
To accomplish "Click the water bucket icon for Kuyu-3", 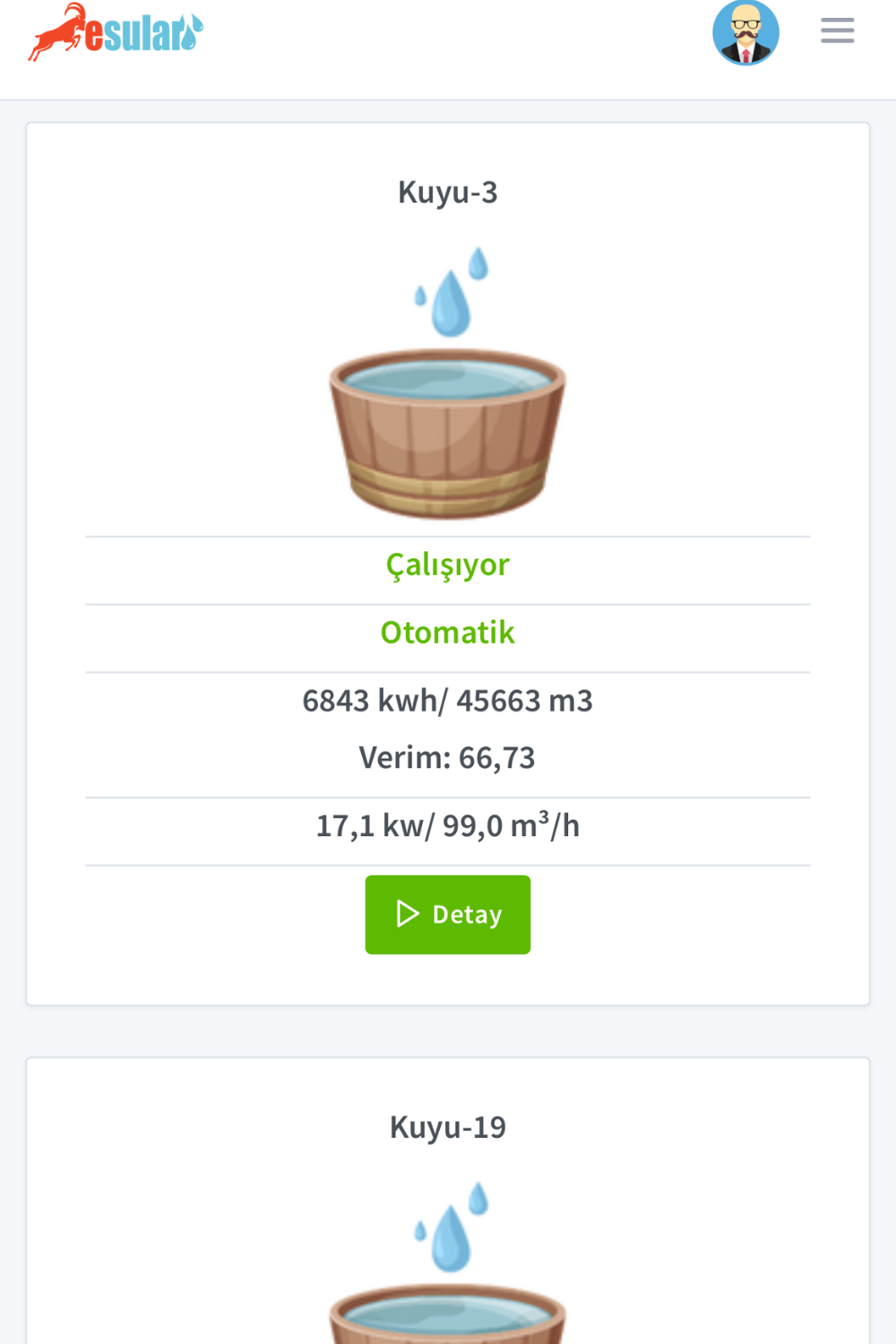I will tap(447, 430).
